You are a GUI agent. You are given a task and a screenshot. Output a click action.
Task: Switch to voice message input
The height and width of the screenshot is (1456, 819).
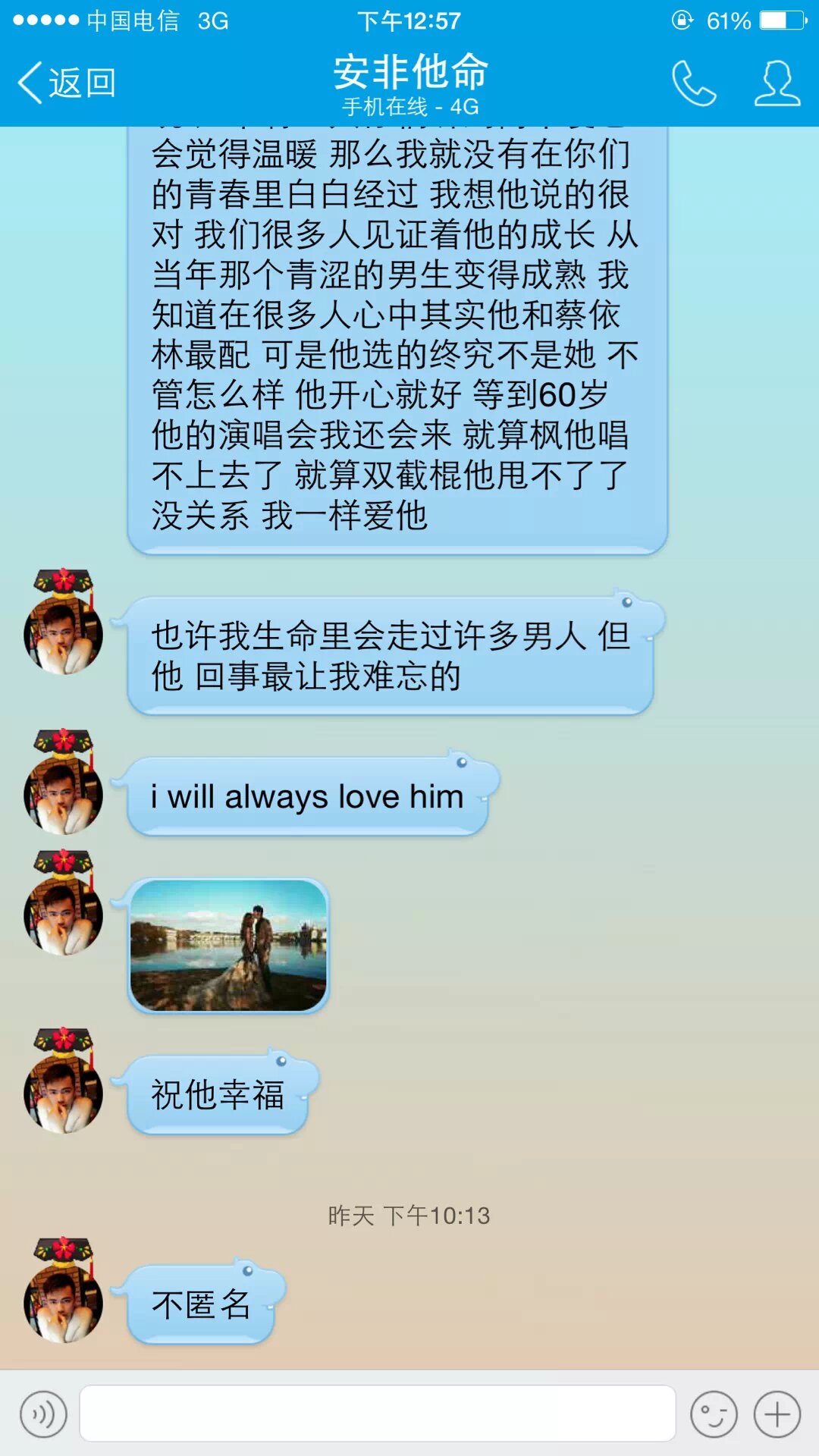(43, 1414)
